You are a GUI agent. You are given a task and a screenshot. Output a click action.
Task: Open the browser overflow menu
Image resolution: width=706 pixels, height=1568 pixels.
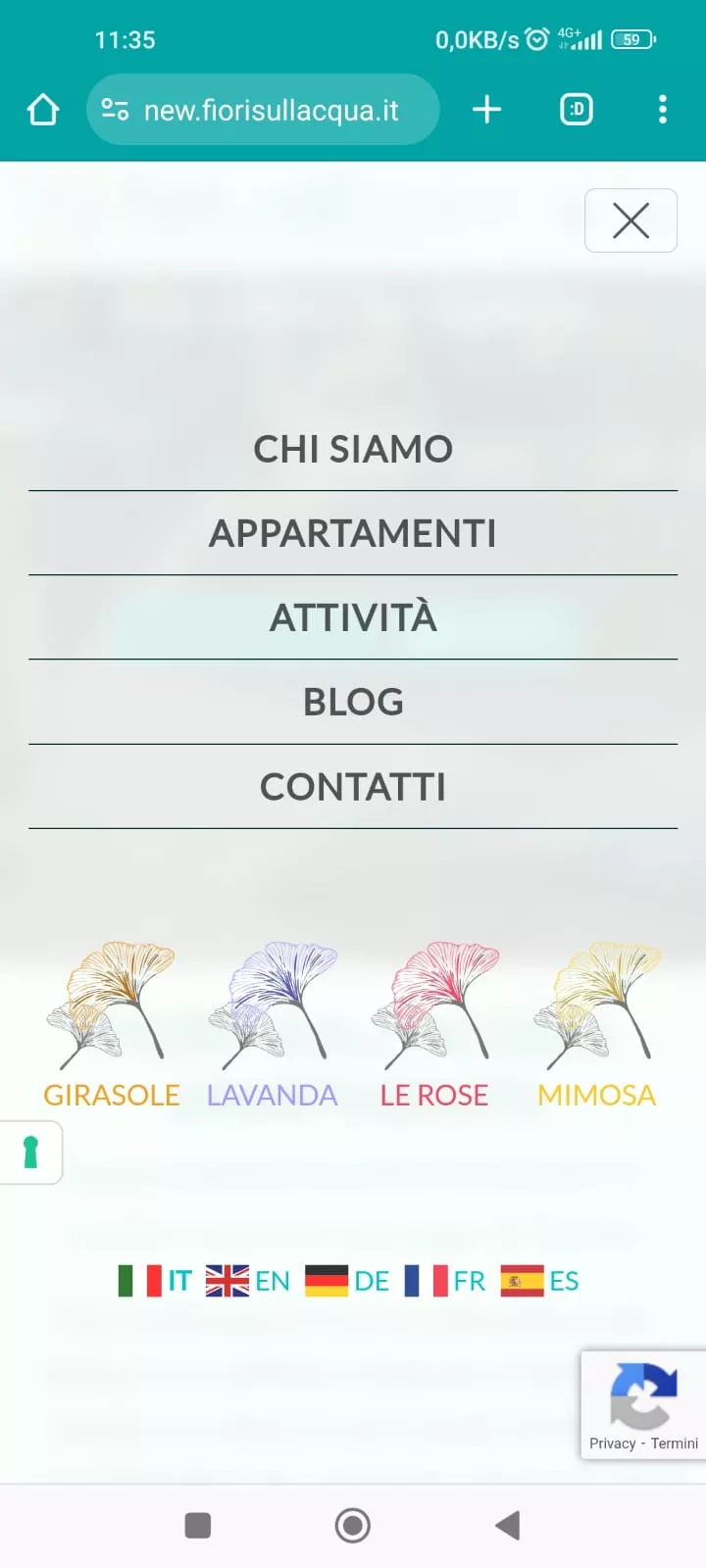(663, 110)
